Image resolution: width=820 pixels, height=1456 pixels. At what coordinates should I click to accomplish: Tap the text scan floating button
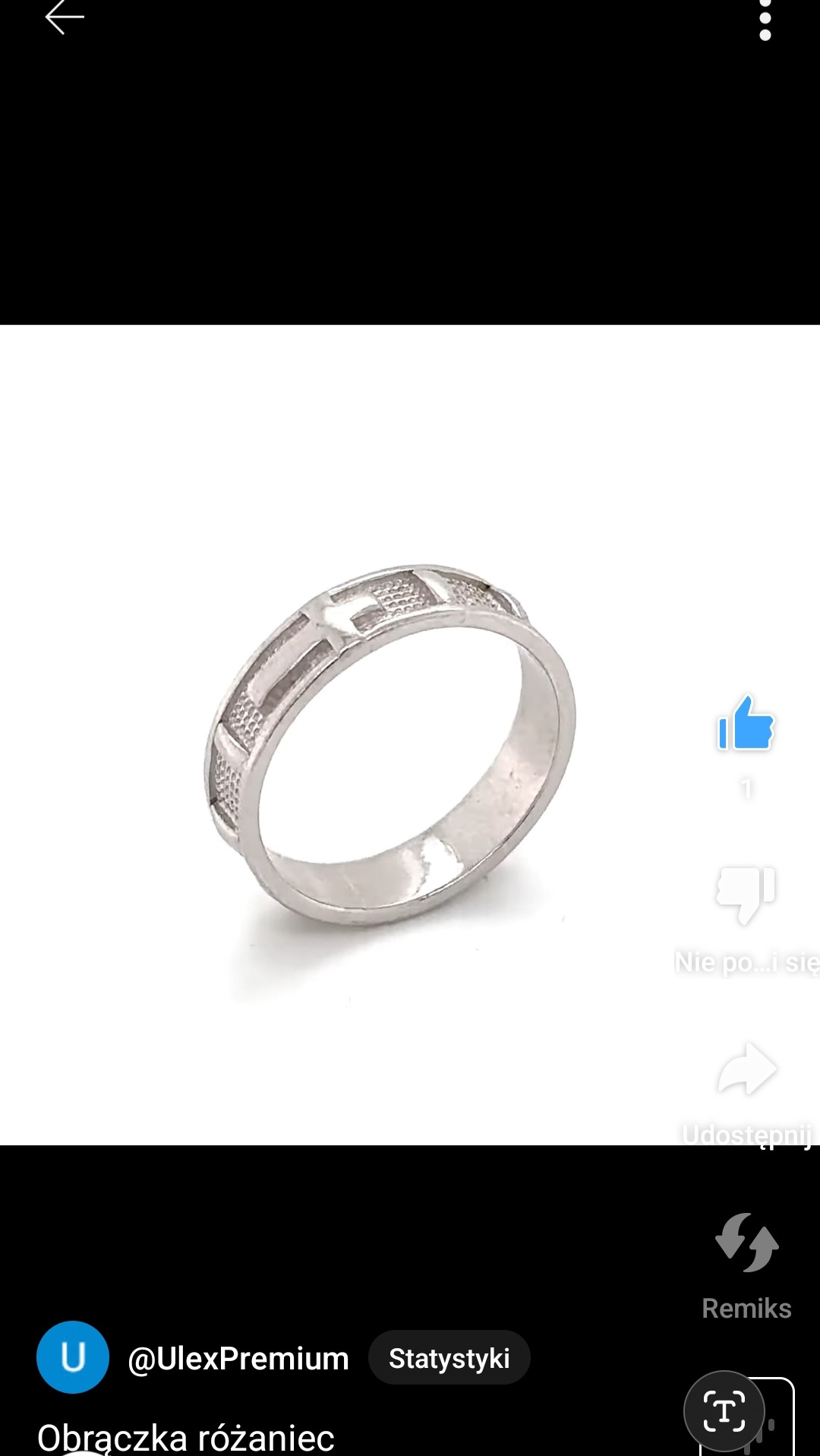tap(724, 1411)
